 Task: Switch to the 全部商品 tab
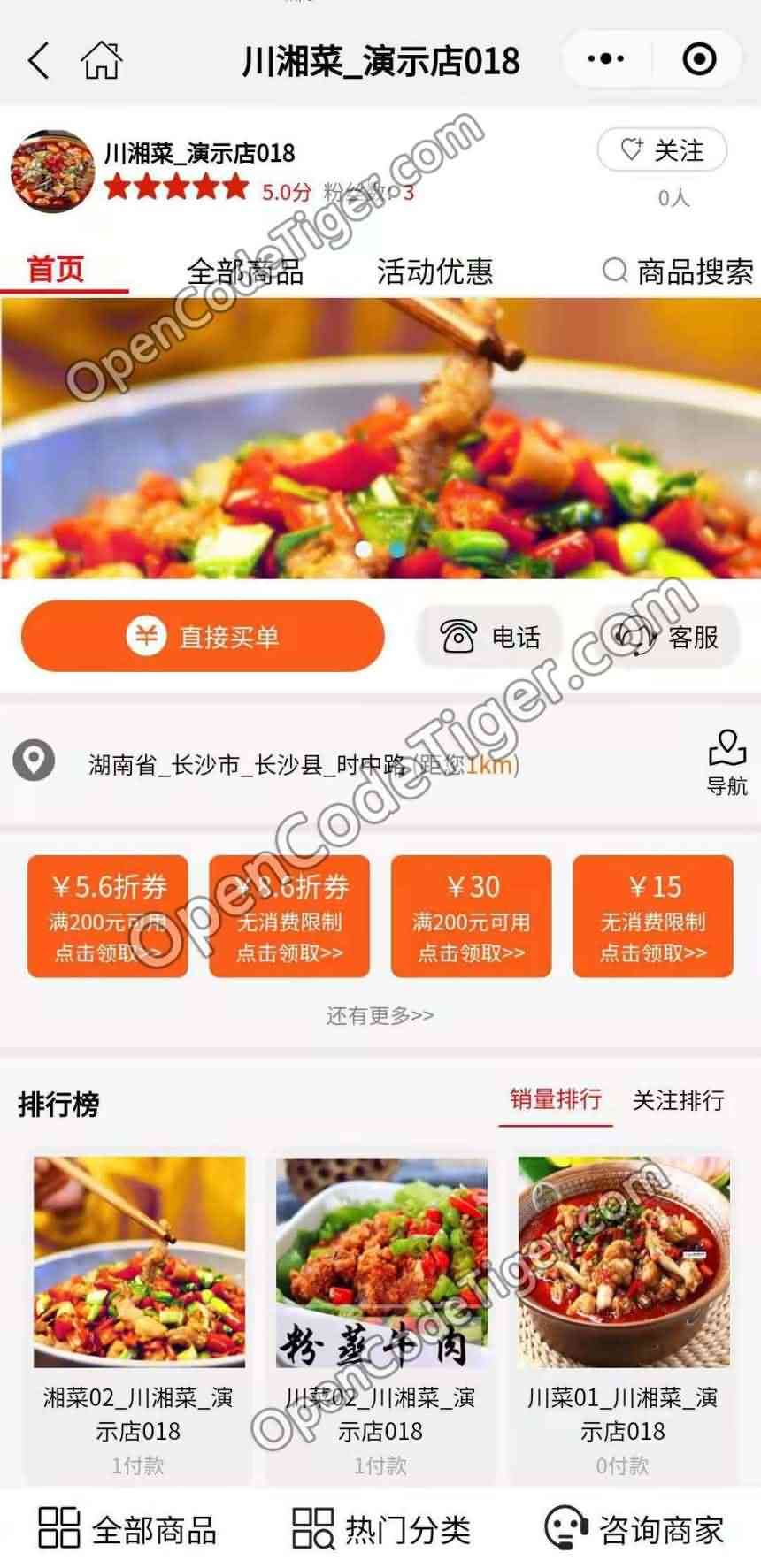(247, 271)
